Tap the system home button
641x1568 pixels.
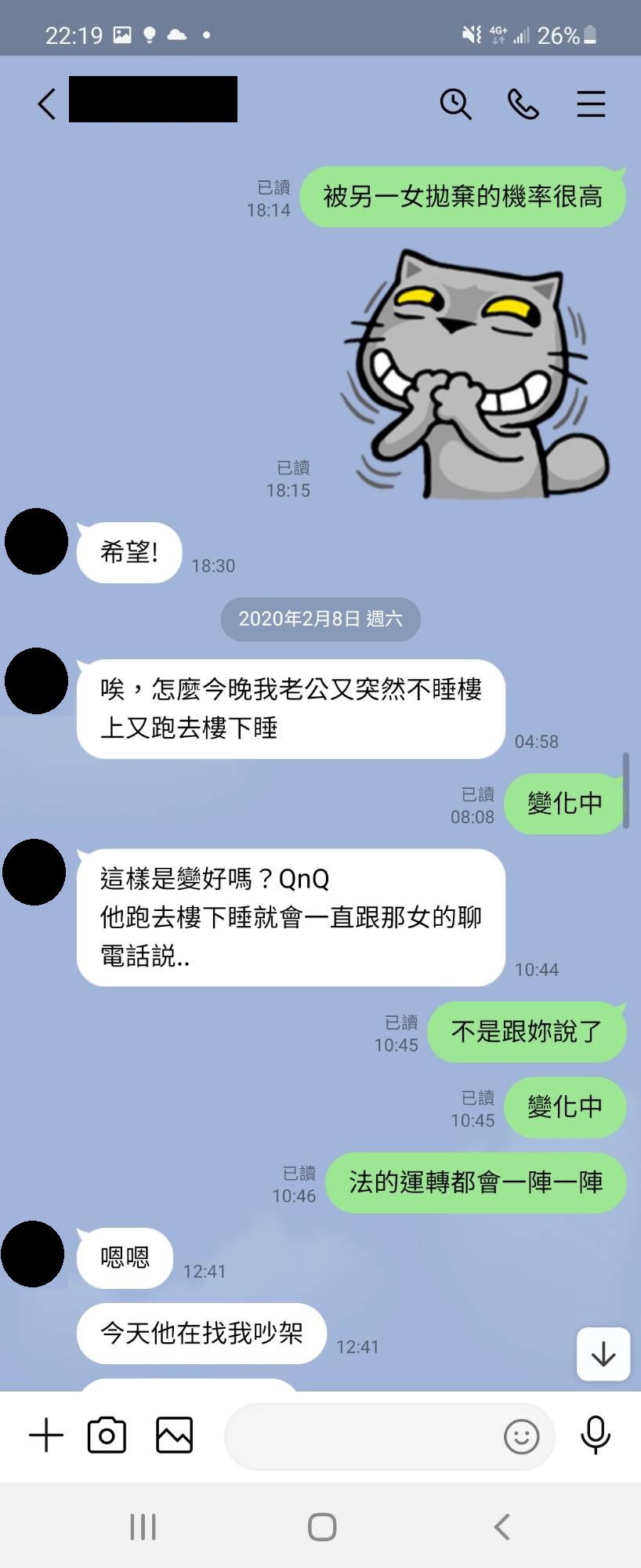pyautogui.click(x=322, y=1526)
